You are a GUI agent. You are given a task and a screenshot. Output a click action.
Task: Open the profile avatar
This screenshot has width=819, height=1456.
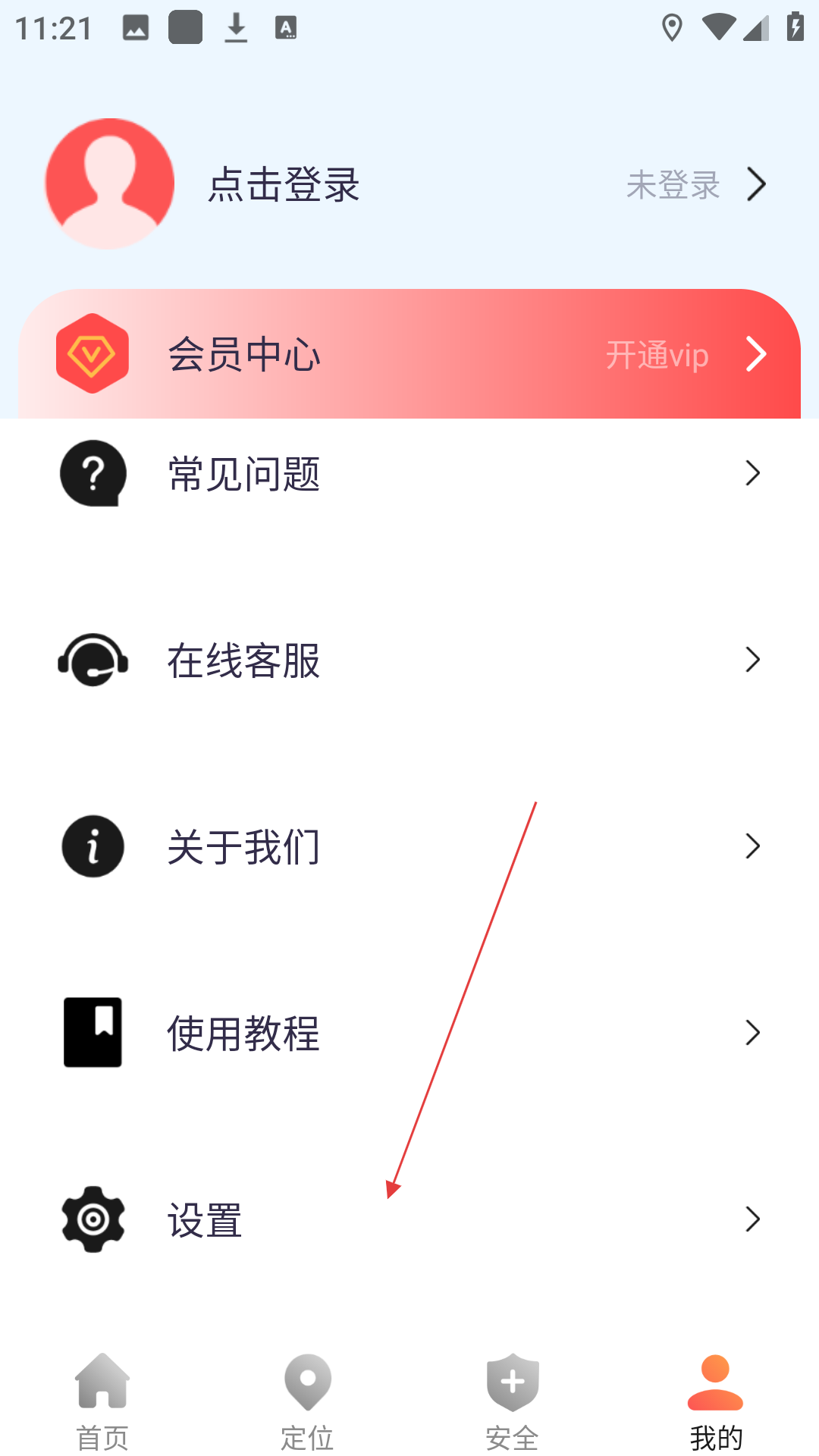tap(110, 184)
